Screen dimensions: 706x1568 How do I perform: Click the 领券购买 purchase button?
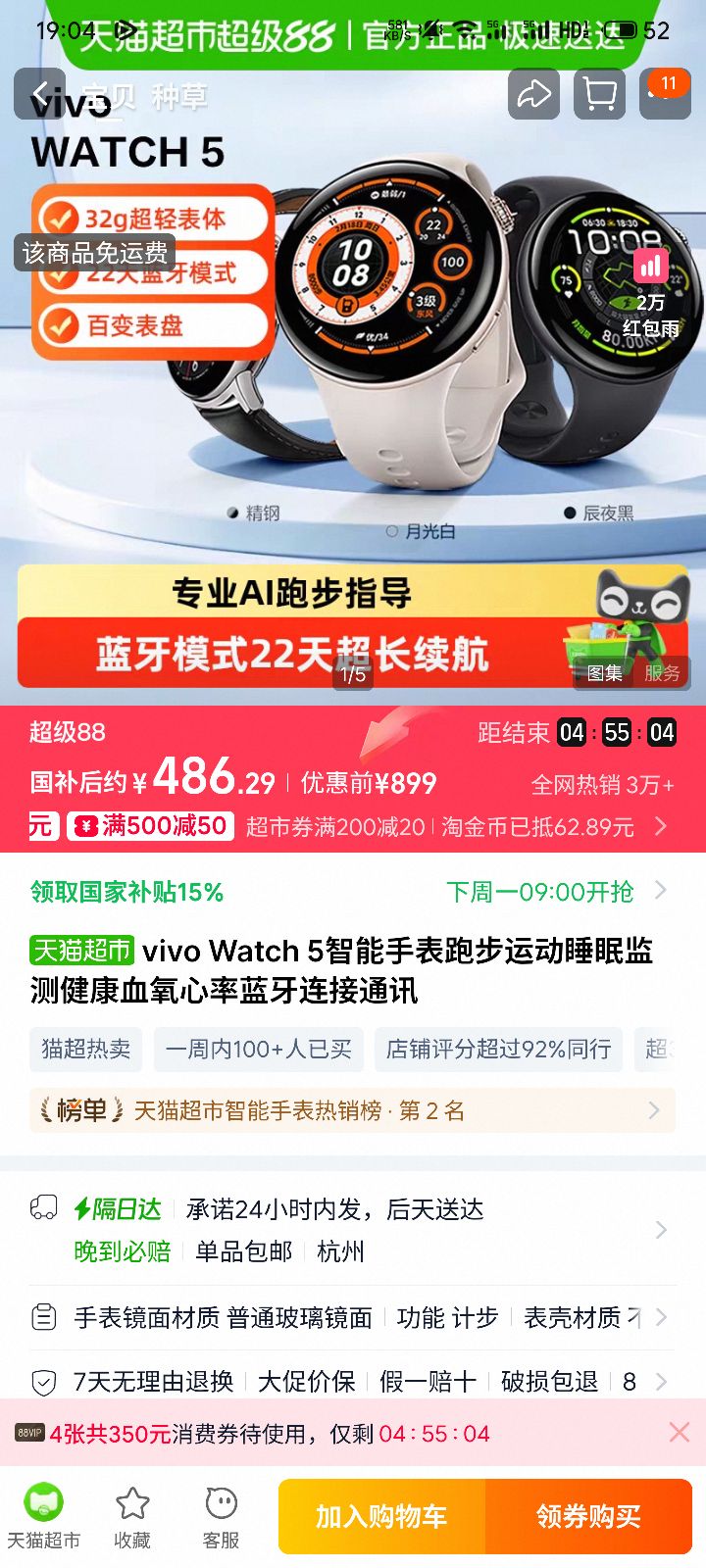pyautogui.click(x=589, y=1516)
